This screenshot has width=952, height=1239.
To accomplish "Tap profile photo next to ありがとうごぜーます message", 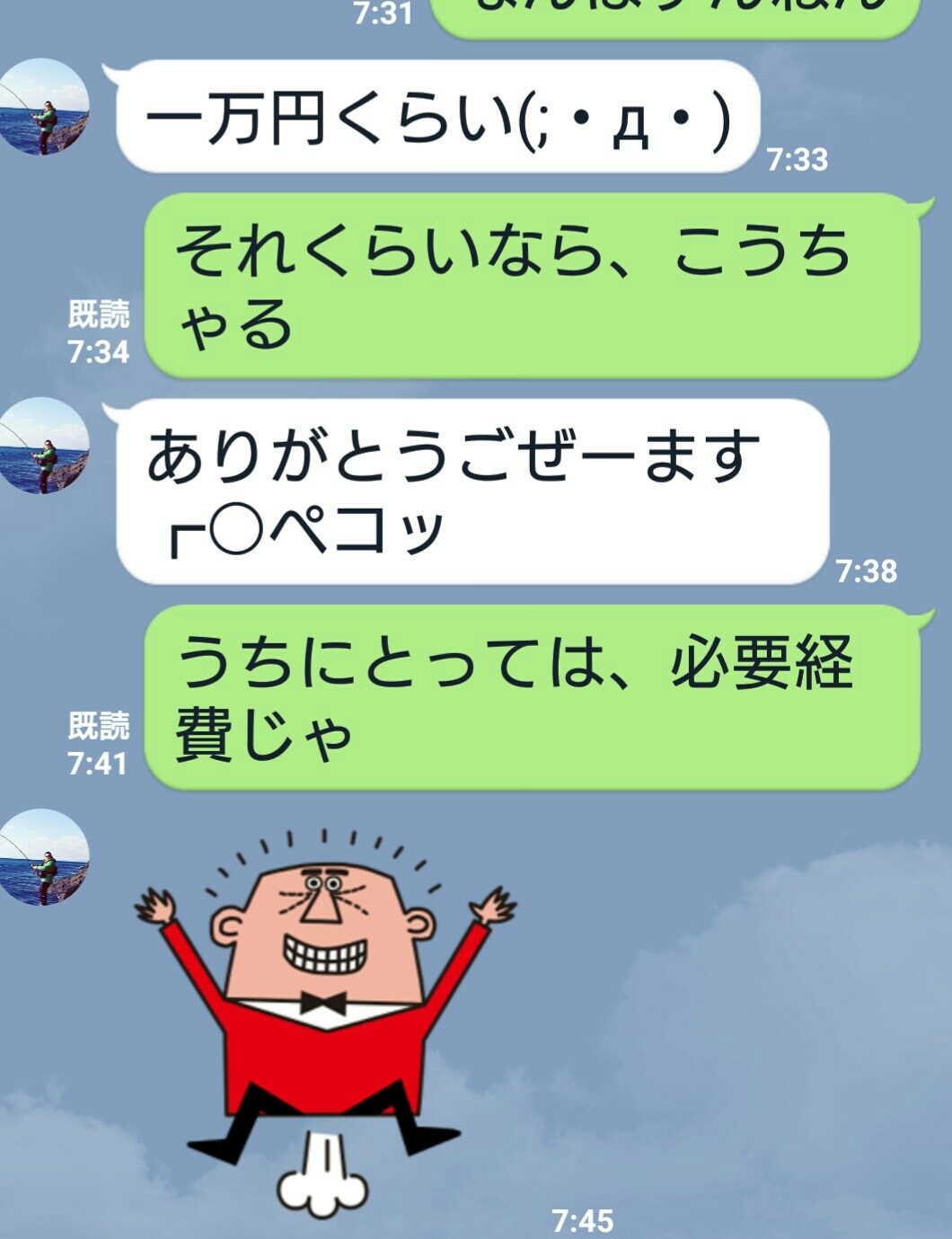I will coord(43,446).
